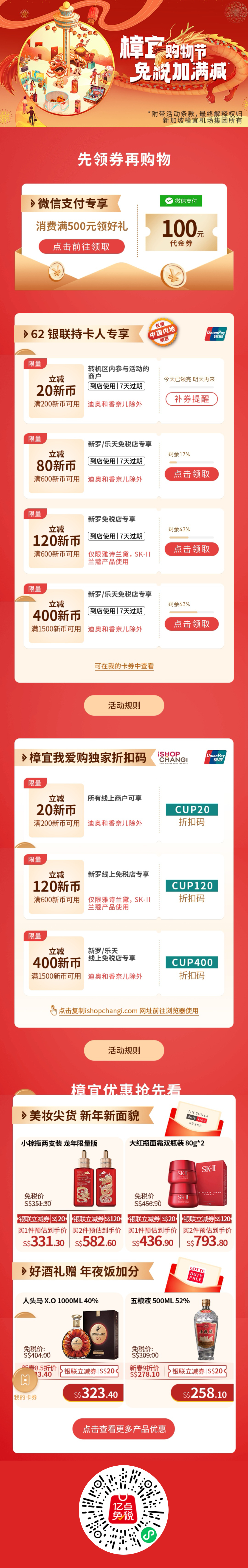Claim the 立减400新币 UnionPay coupon
This screenshot has height=1568, width=248.
(191, 623)
